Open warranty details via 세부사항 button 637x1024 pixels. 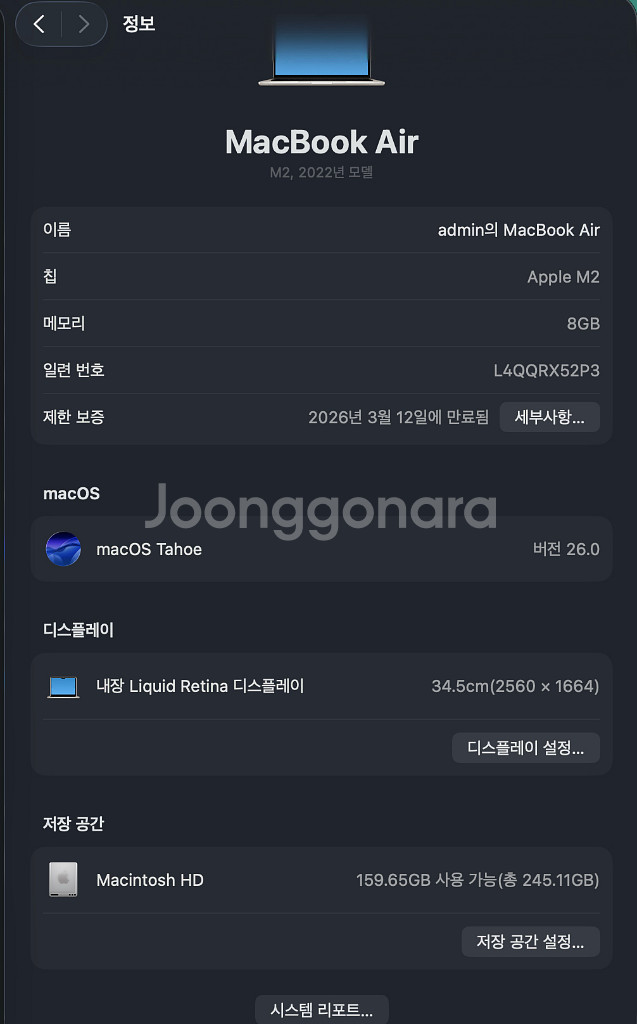tap(549, 417)
